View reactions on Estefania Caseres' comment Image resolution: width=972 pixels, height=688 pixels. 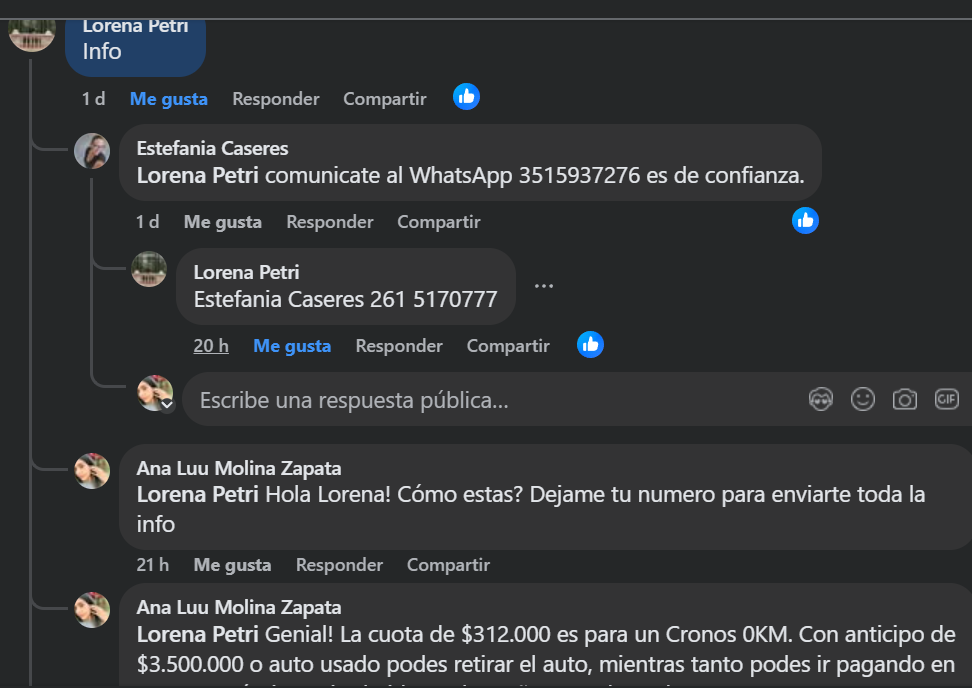(x=805, y=221)
